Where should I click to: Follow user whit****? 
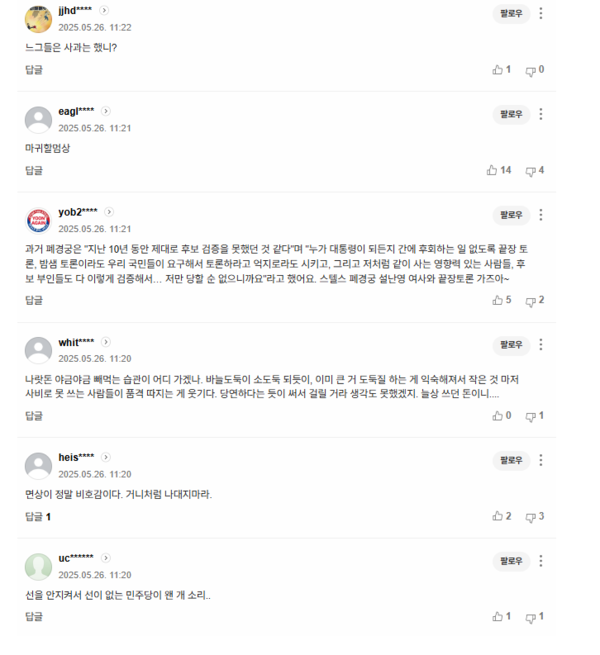pos(511,346)
